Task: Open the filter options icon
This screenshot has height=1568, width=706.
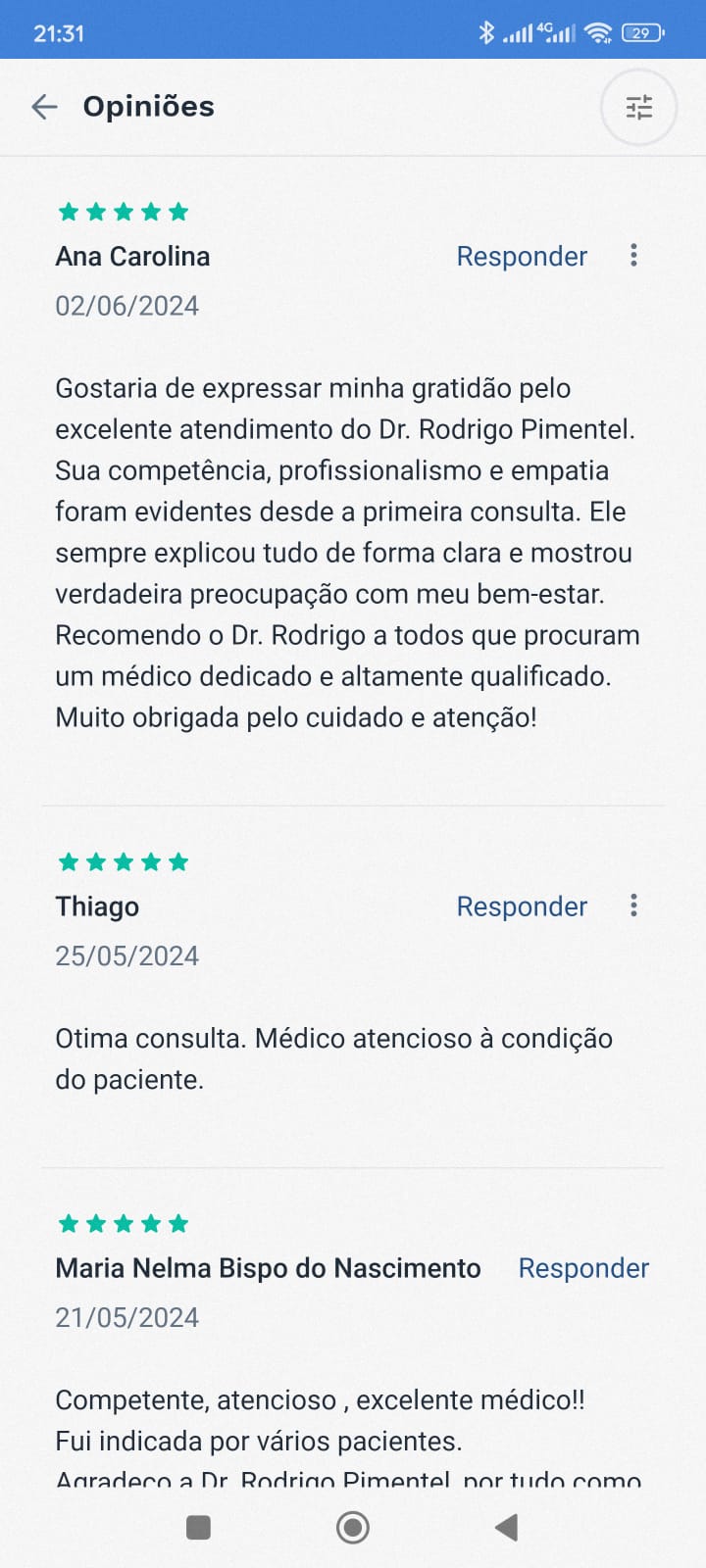Action: point(639,107)
